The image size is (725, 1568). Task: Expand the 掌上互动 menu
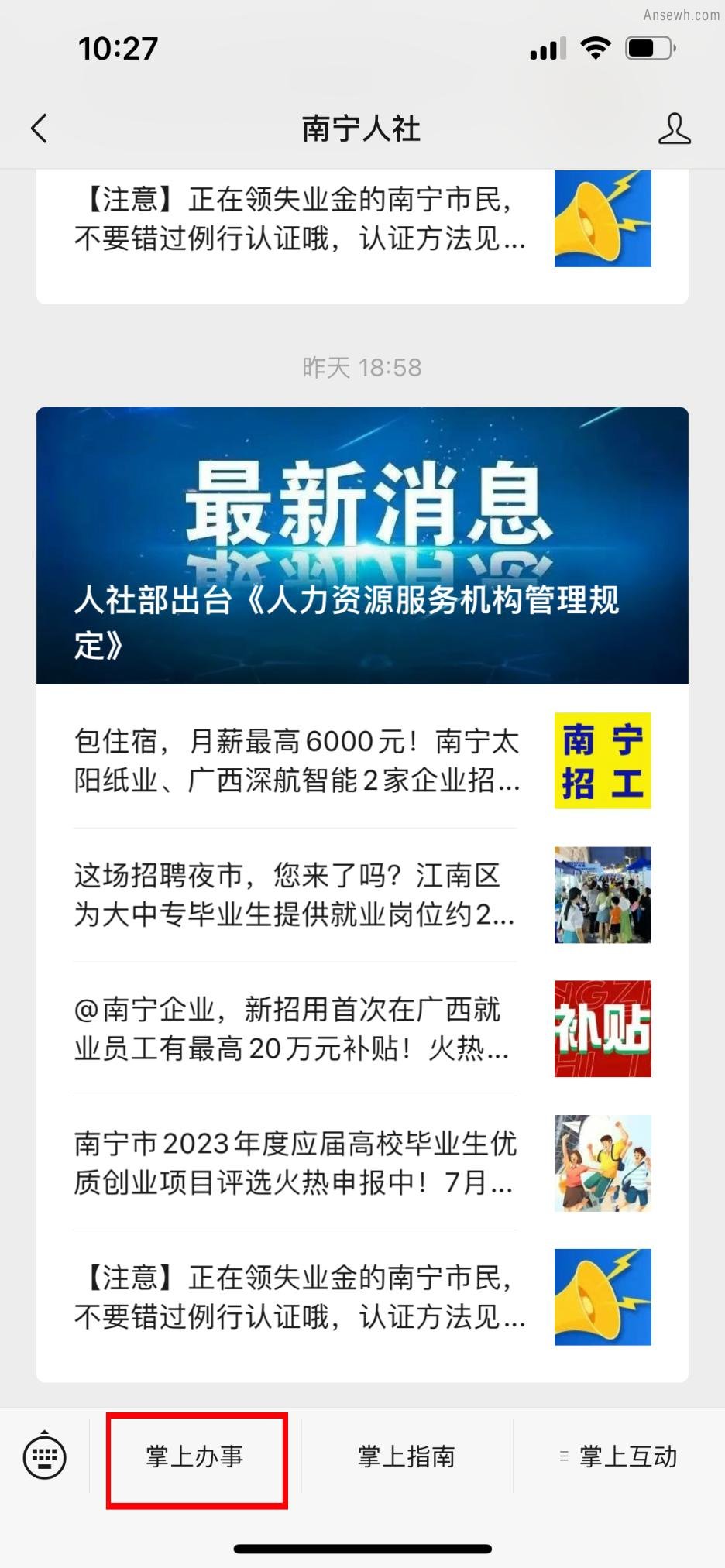point(620,1457)
